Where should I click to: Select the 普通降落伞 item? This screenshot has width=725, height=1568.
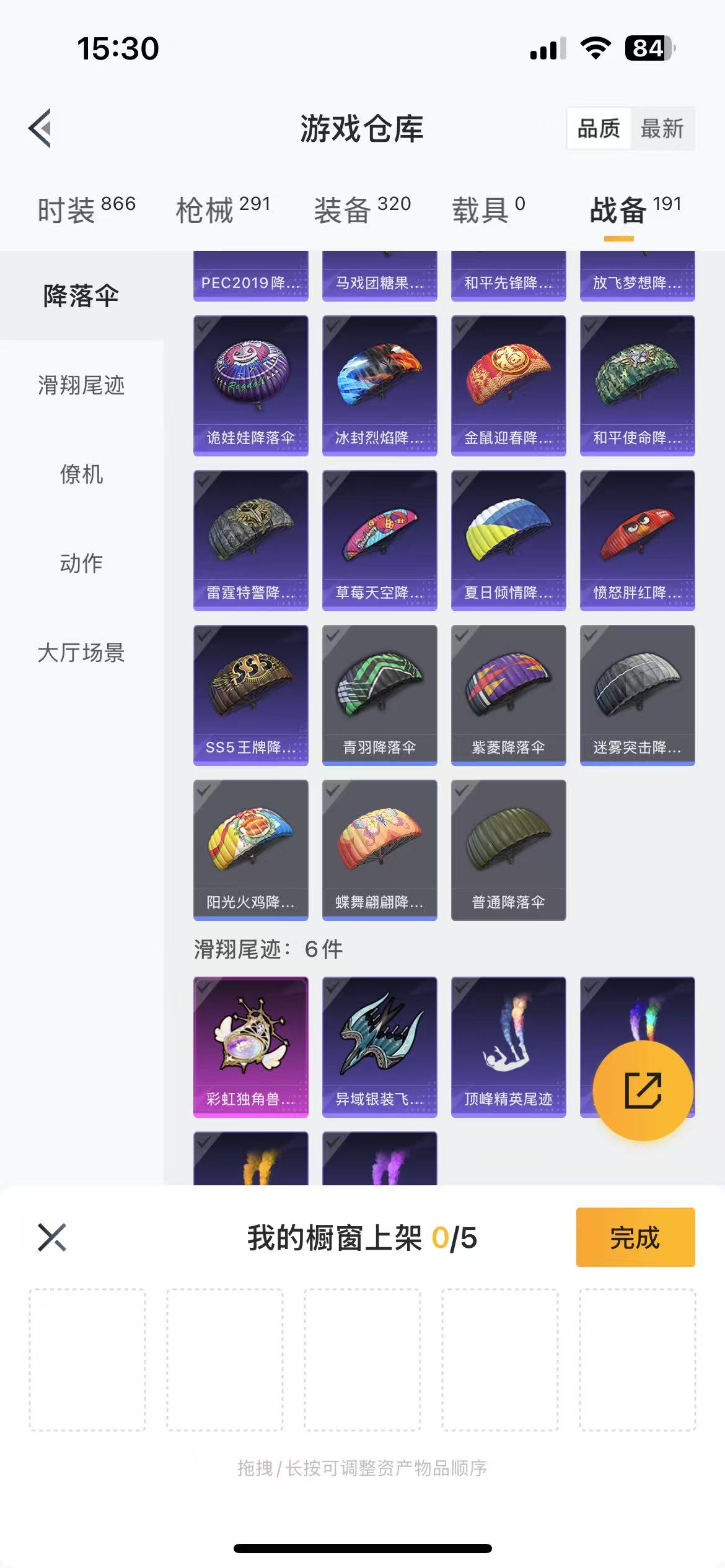pyautogui.click(x=508, y=850)
